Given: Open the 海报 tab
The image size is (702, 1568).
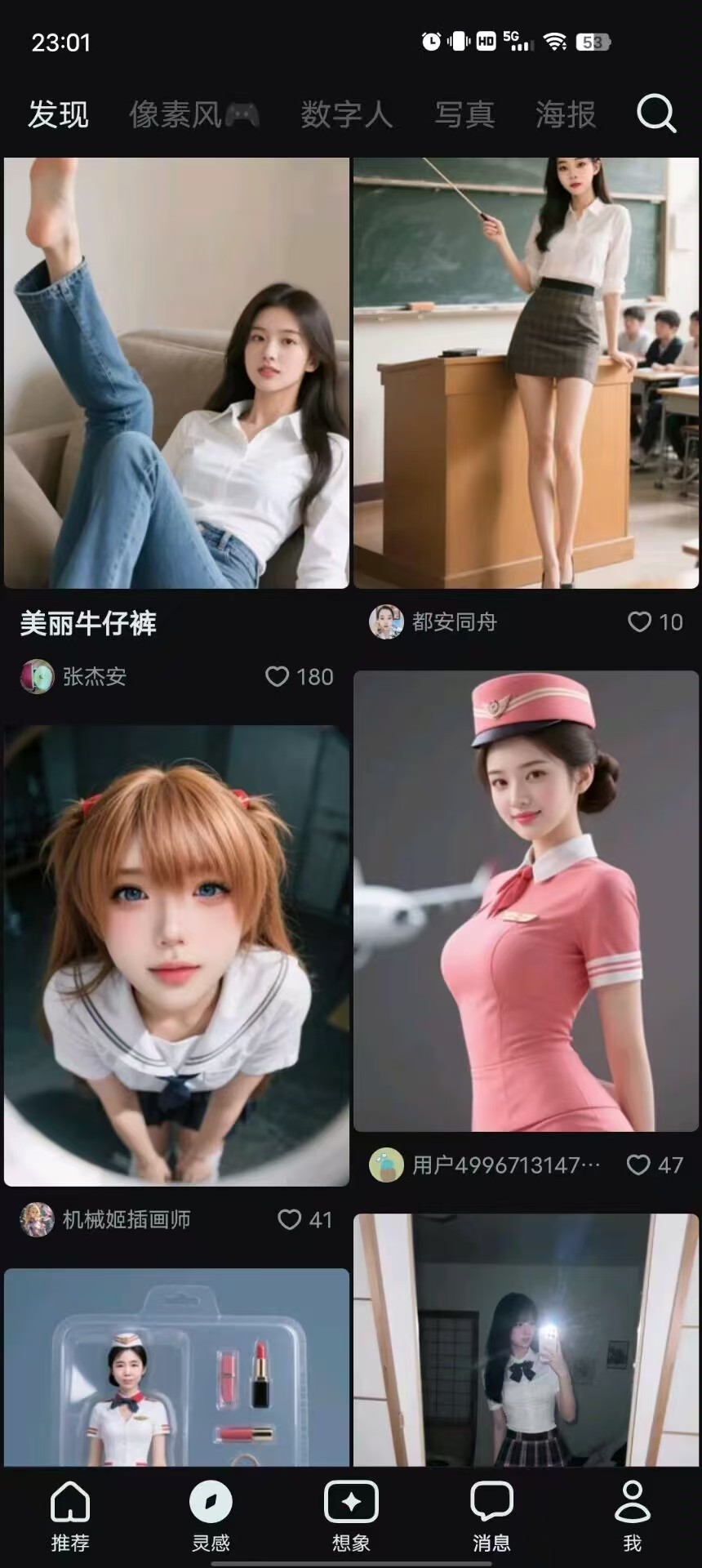Looking at the screenshot, I should coord(566,114).
